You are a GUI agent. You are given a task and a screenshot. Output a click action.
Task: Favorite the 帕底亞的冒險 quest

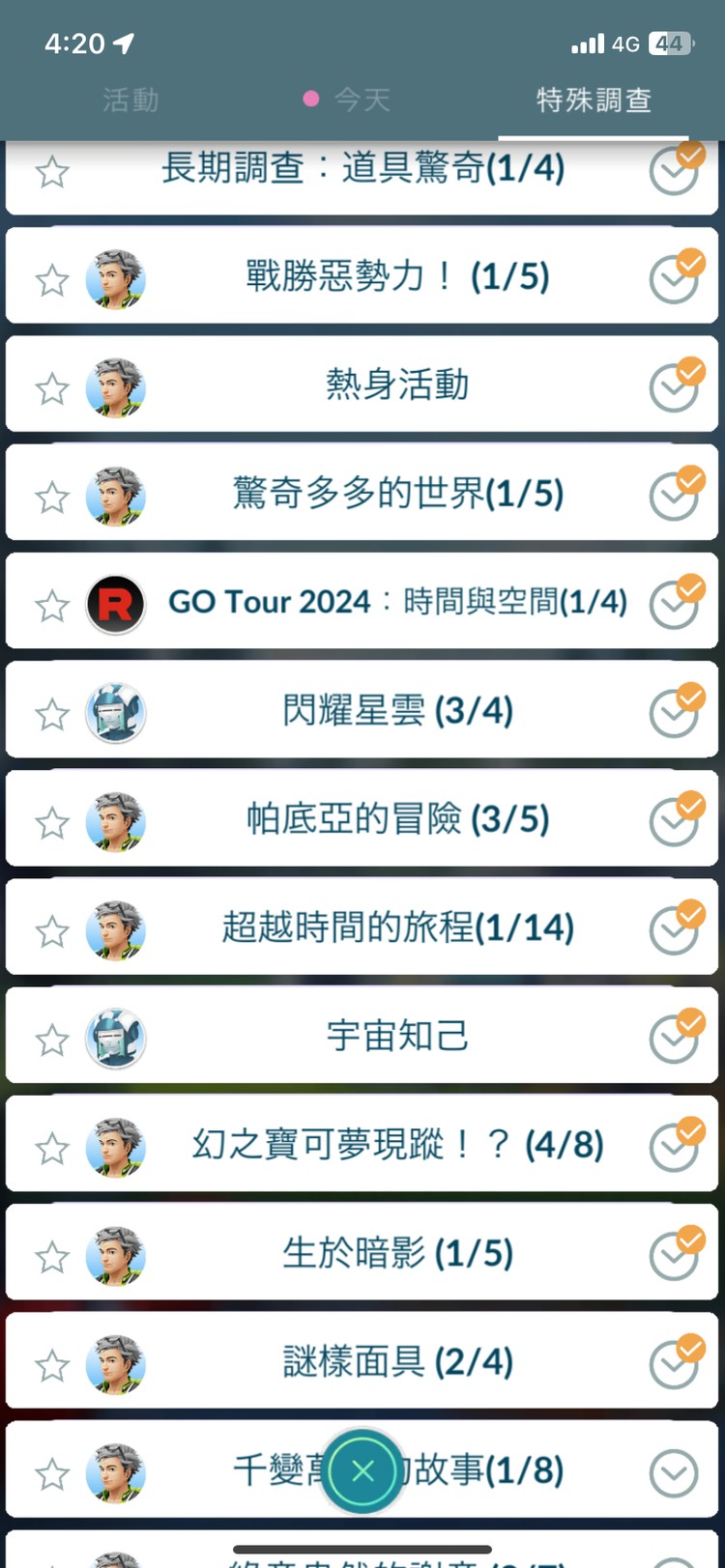tap(51, 817)
